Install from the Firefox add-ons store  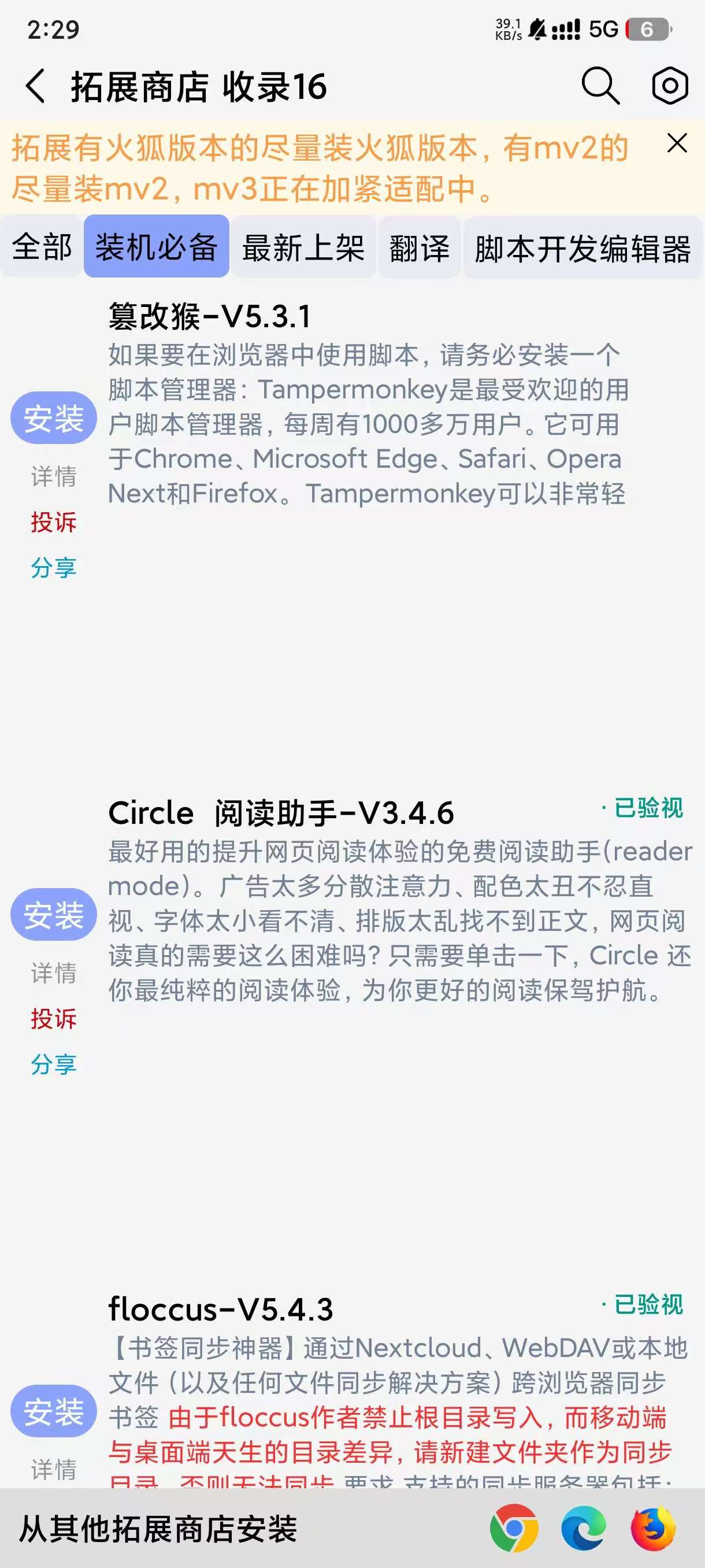(x=654, y=1528)
